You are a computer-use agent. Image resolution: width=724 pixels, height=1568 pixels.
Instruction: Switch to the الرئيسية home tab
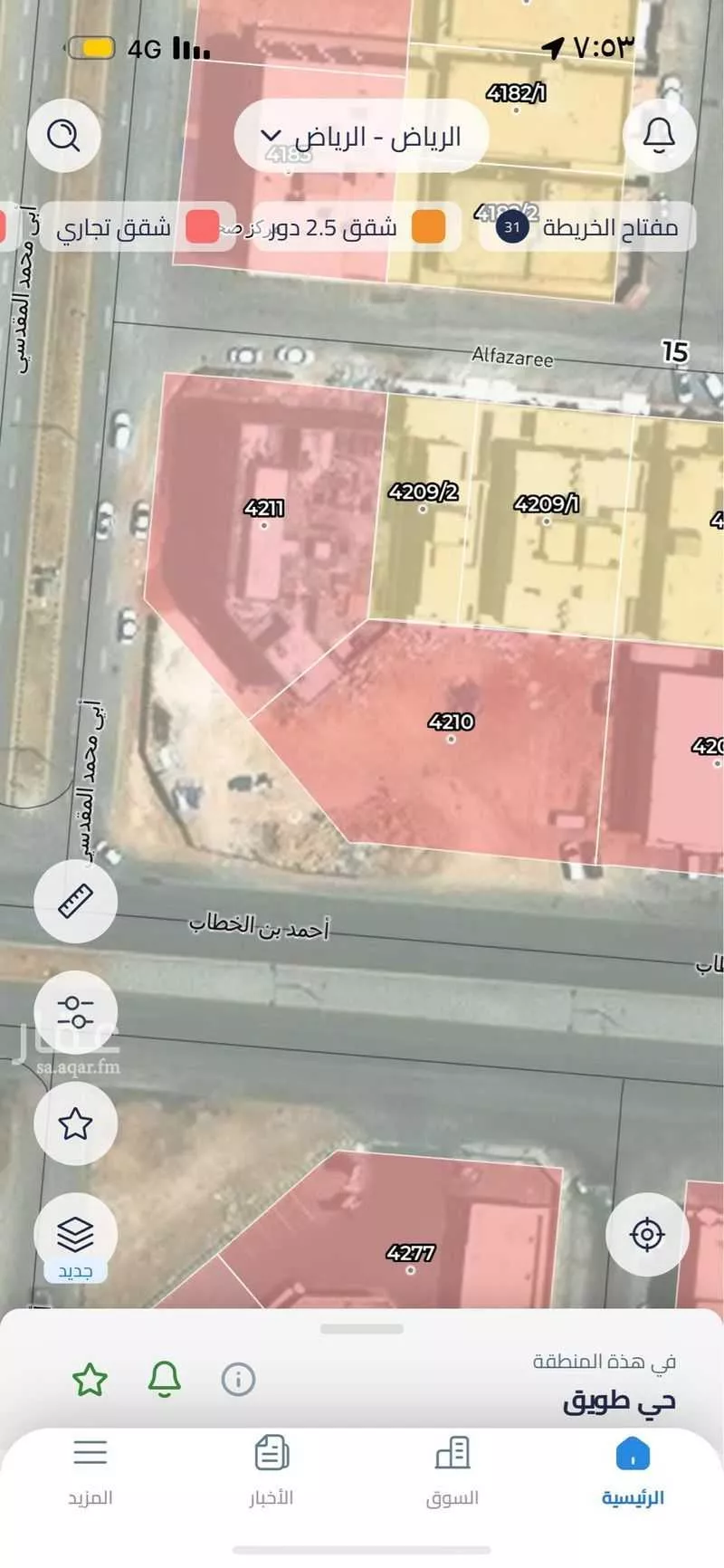coord(633,1471)
